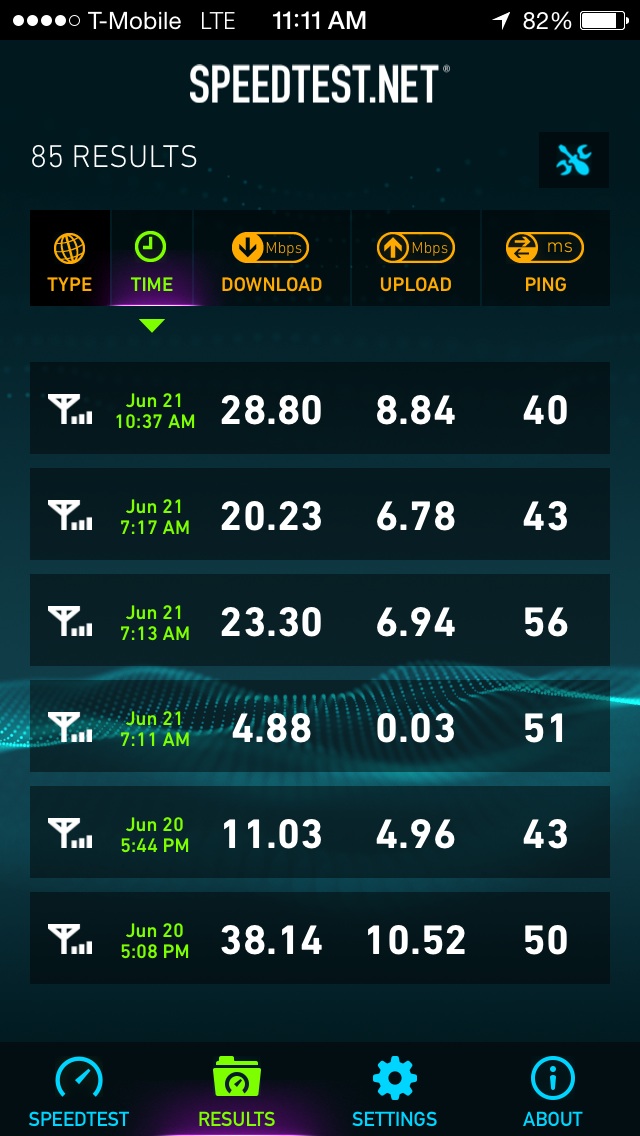Switch to the Speedtest tab
This screenshot has width=640, height=1136.
point(79,1090)
